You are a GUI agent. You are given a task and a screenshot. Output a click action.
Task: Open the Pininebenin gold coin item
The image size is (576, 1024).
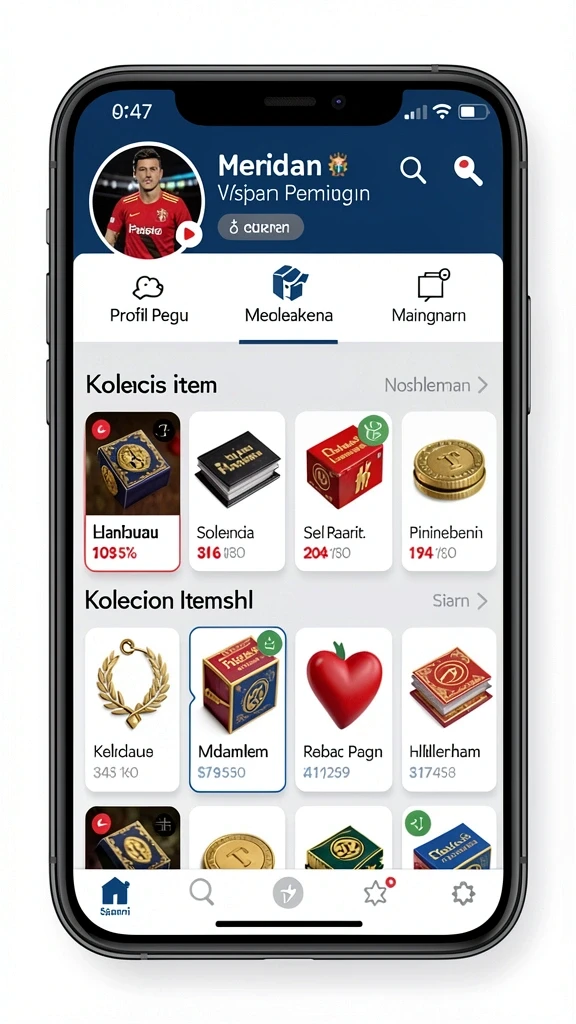point(449,491)
